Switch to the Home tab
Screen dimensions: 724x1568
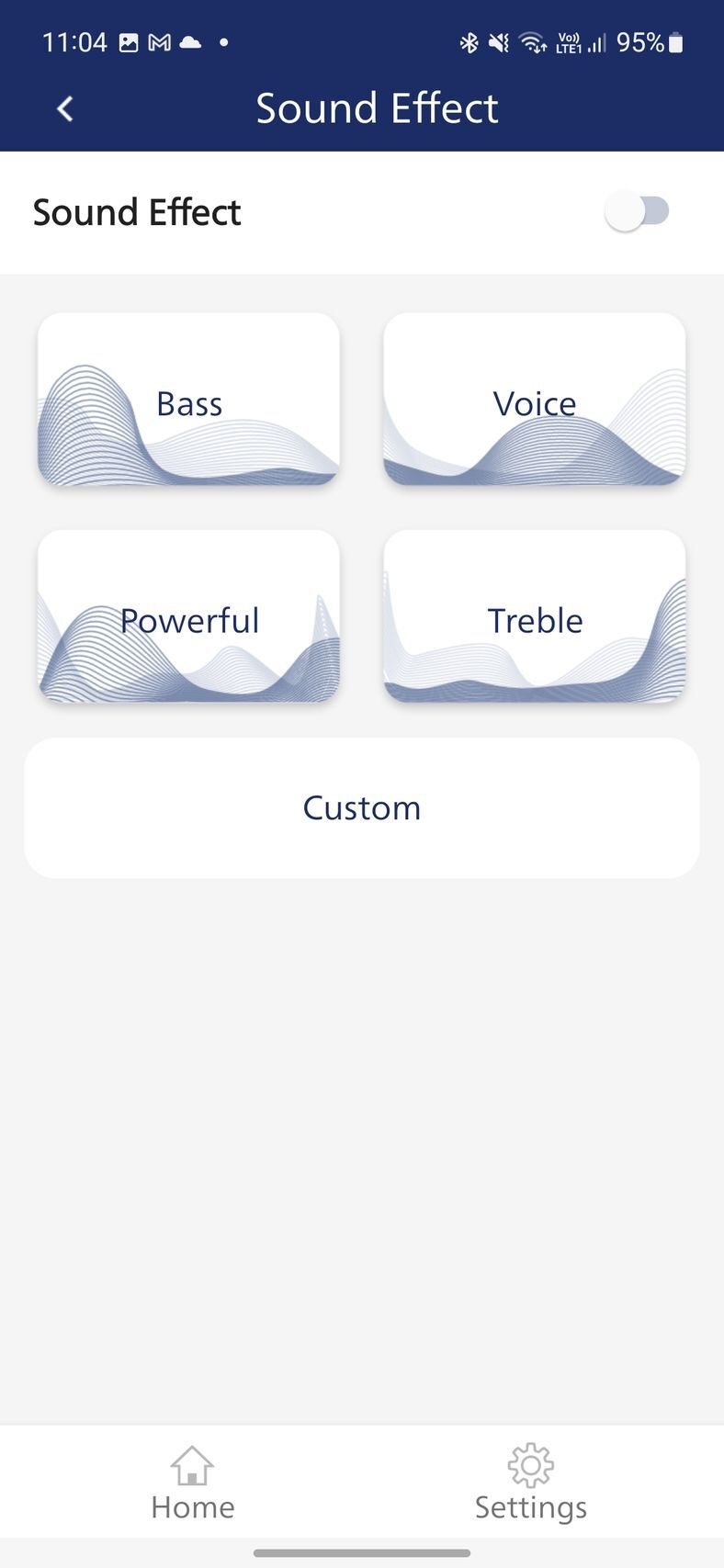pos(192,1482)
